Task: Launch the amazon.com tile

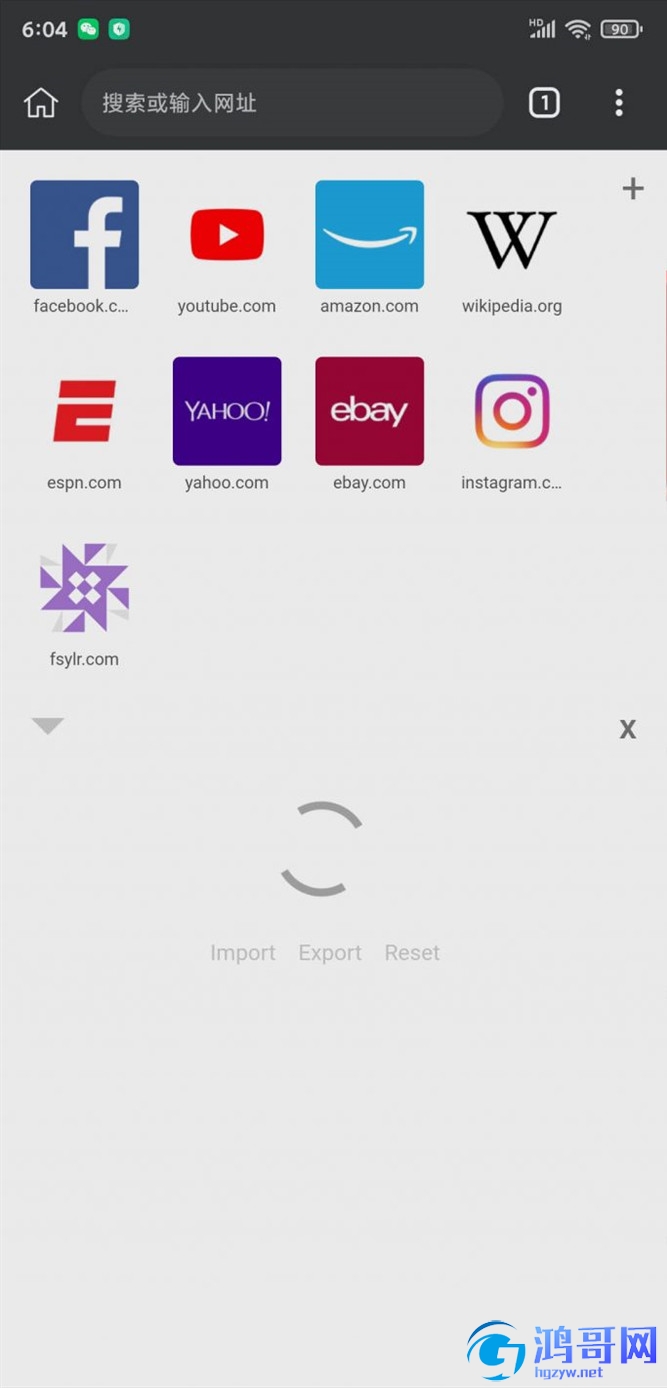Action: point(369,236)
